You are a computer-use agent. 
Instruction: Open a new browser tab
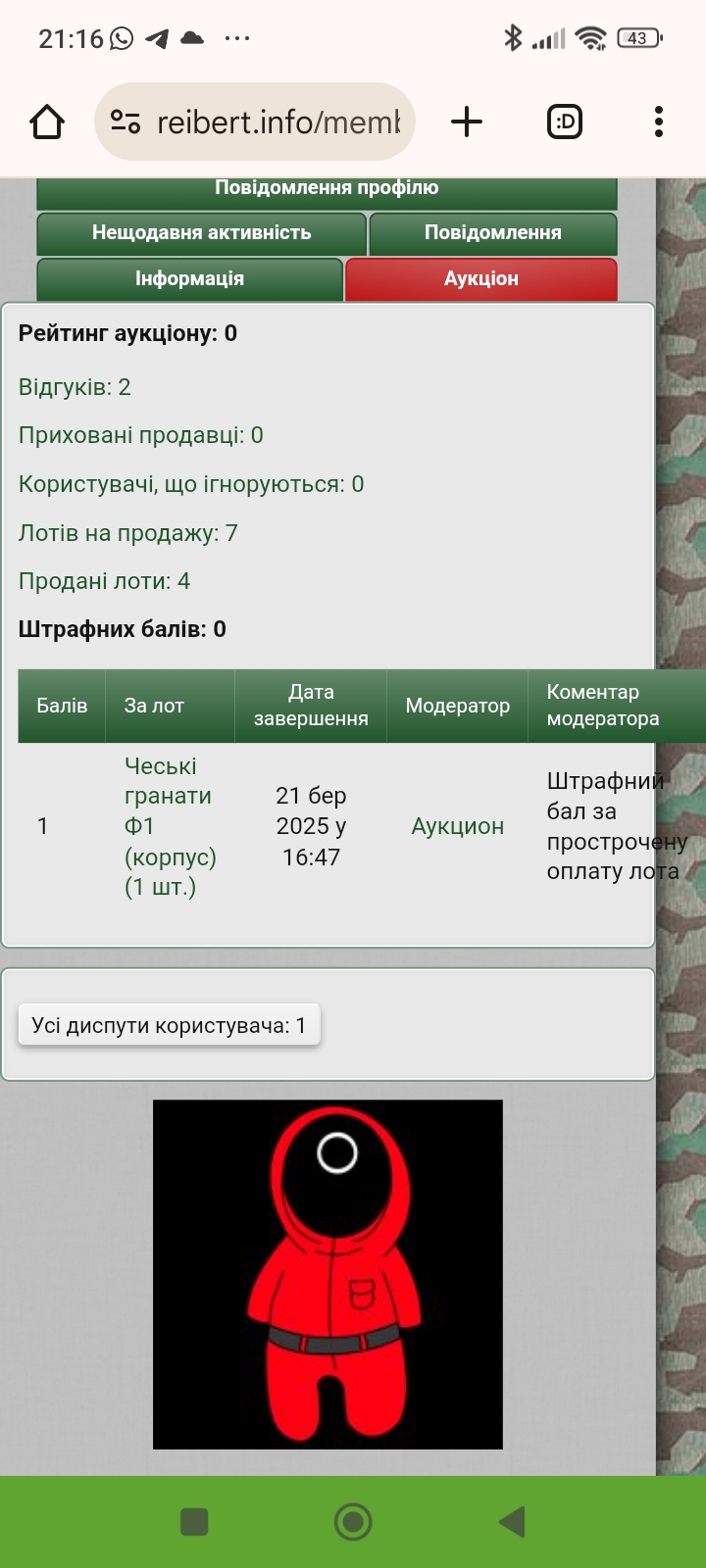click(467, 122)
